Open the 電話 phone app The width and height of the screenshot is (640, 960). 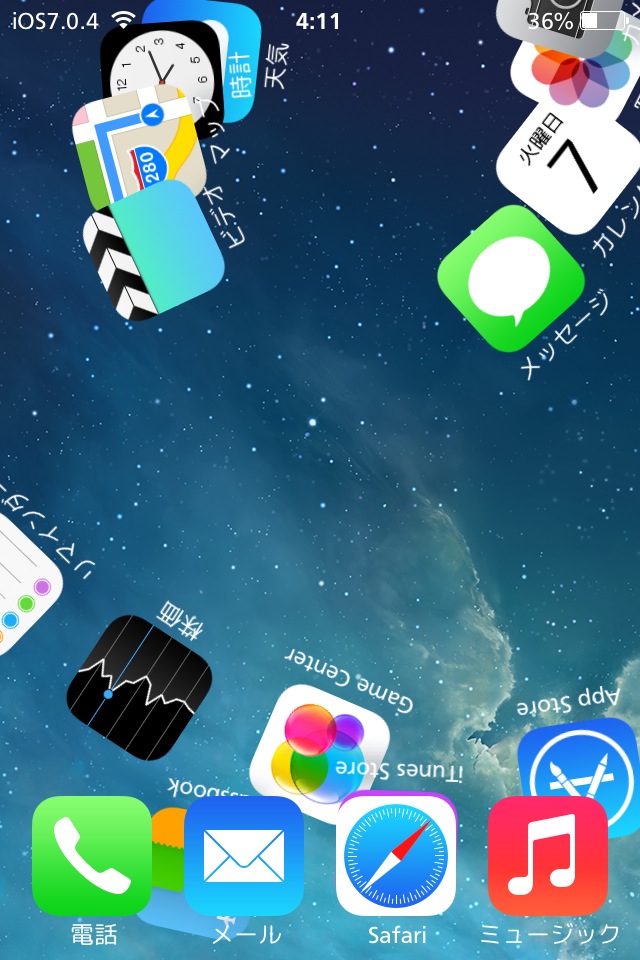point(92,856)
